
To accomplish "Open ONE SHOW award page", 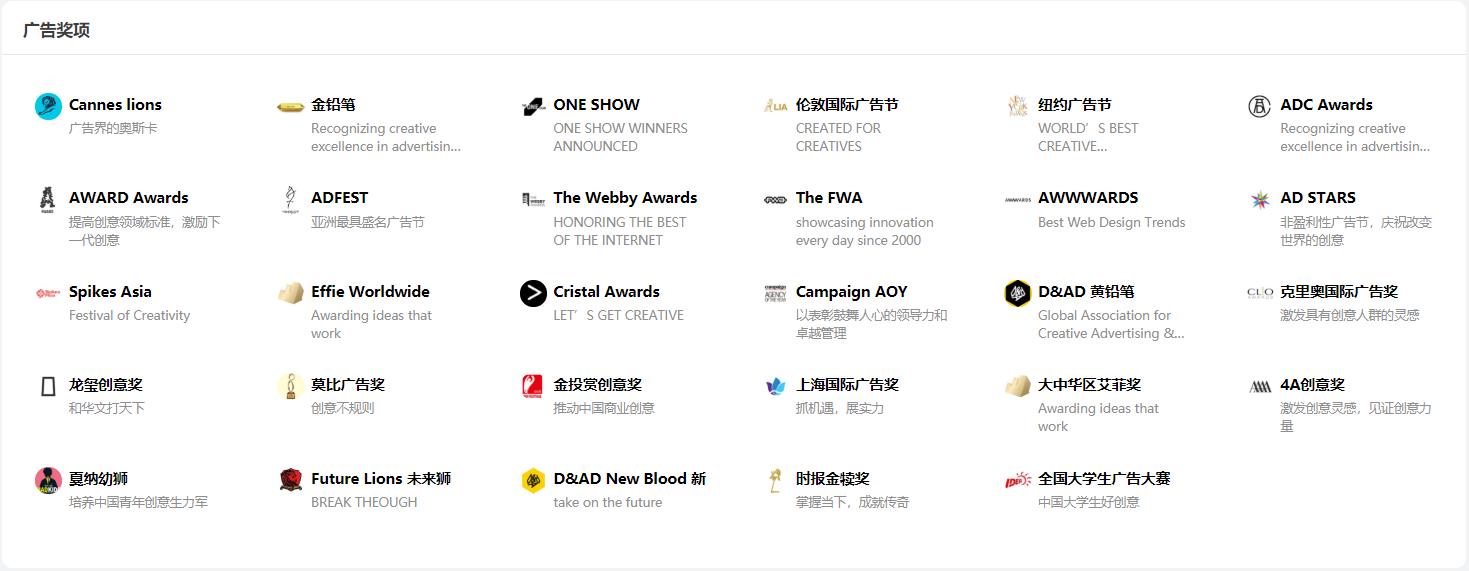I will (x=596, y=105).
